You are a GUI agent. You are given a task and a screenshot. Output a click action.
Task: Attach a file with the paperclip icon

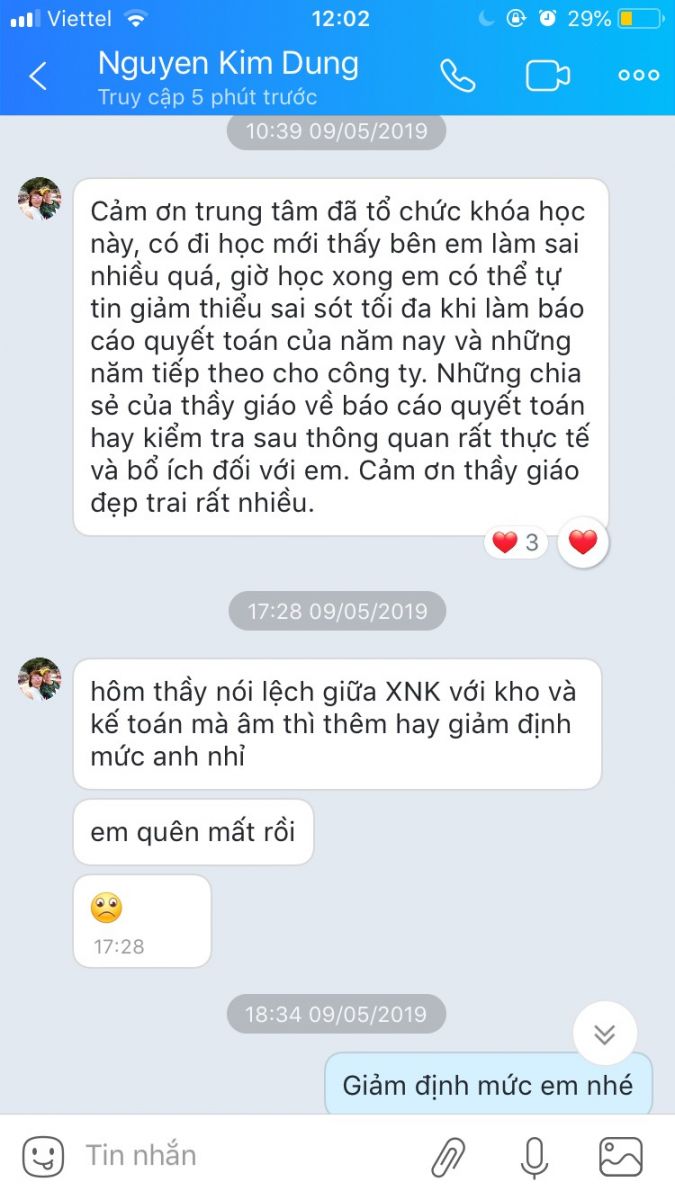[449, 1157]
